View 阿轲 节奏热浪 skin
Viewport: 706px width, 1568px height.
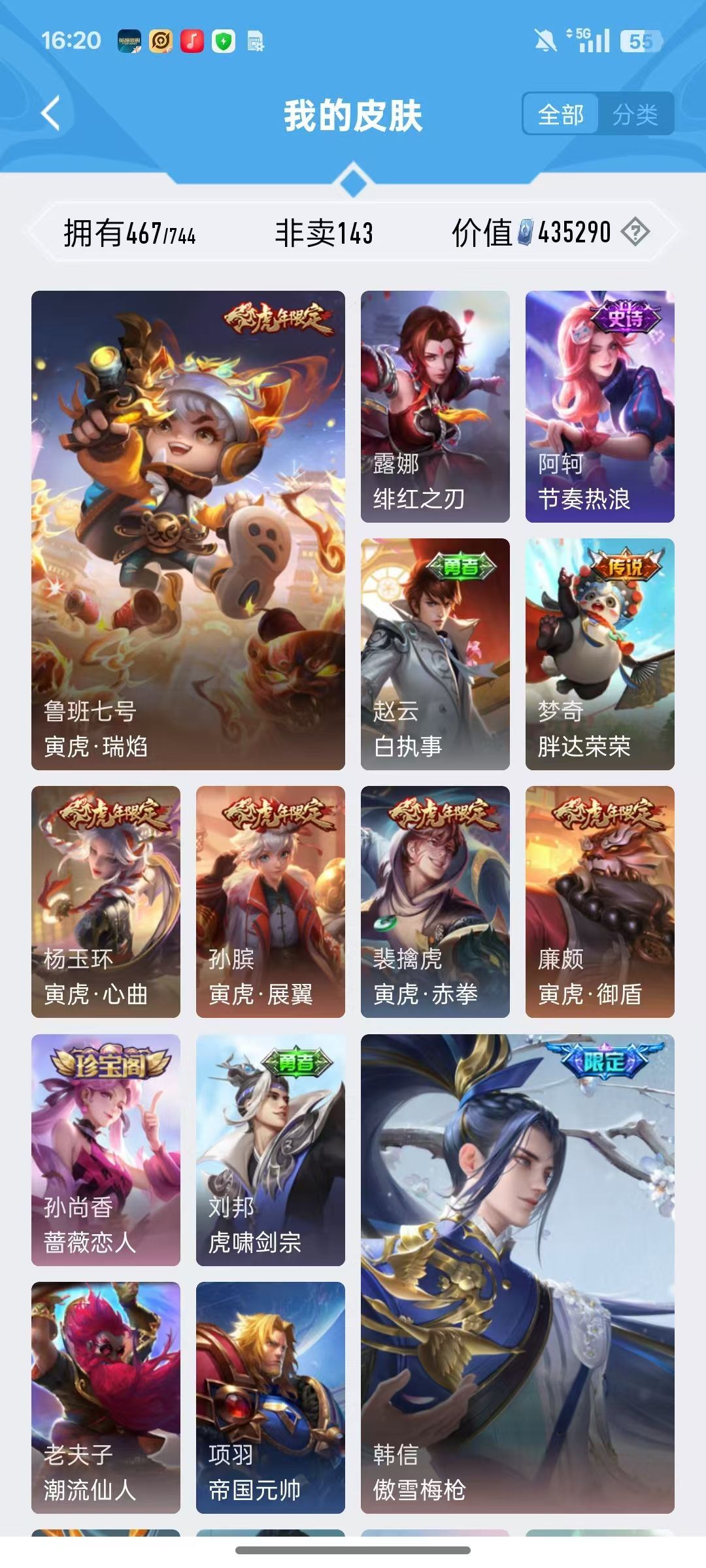pos(599,406)
